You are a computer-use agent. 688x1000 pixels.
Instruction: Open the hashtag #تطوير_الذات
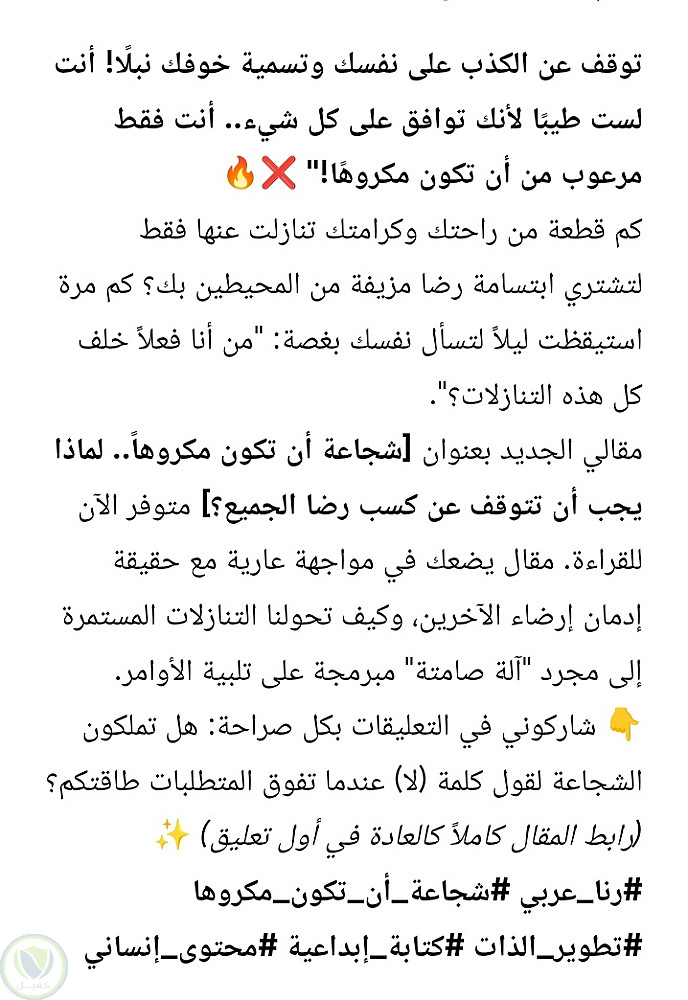(x=558, y=946)
